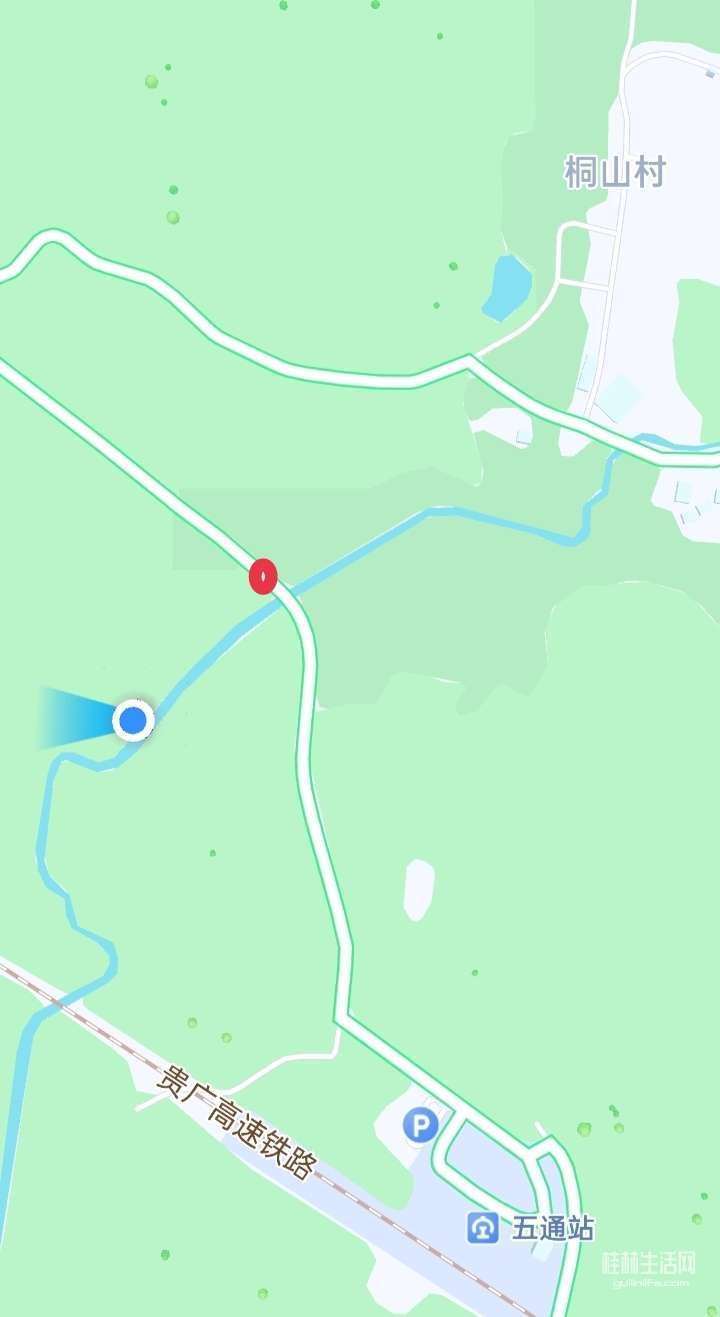Tap the red pin marker on the road
Screen dimensions: 720x1317
[263, 576]
